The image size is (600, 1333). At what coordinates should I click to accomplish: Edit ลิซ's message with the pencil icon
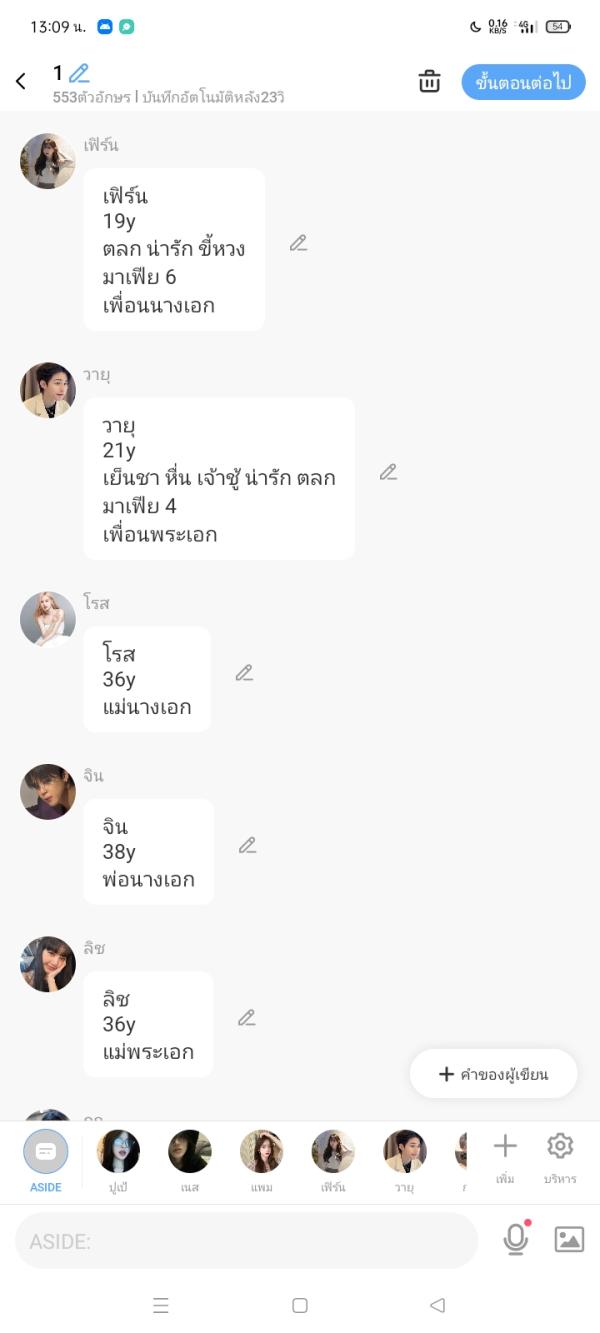tap(246, 1018)
